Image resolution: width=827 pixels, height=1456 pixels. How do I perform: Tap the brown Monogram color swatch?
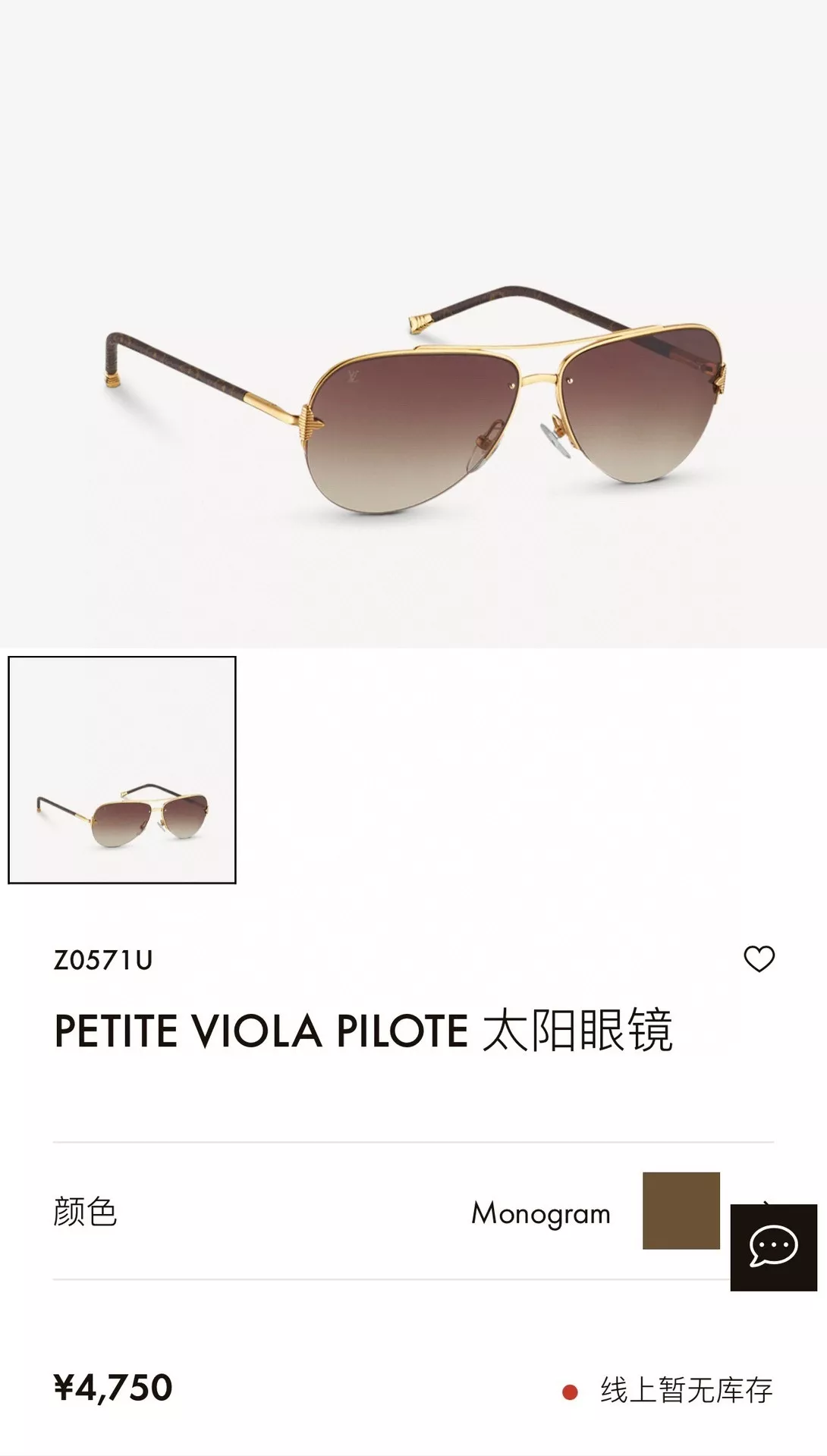(x=681, y=1211)
